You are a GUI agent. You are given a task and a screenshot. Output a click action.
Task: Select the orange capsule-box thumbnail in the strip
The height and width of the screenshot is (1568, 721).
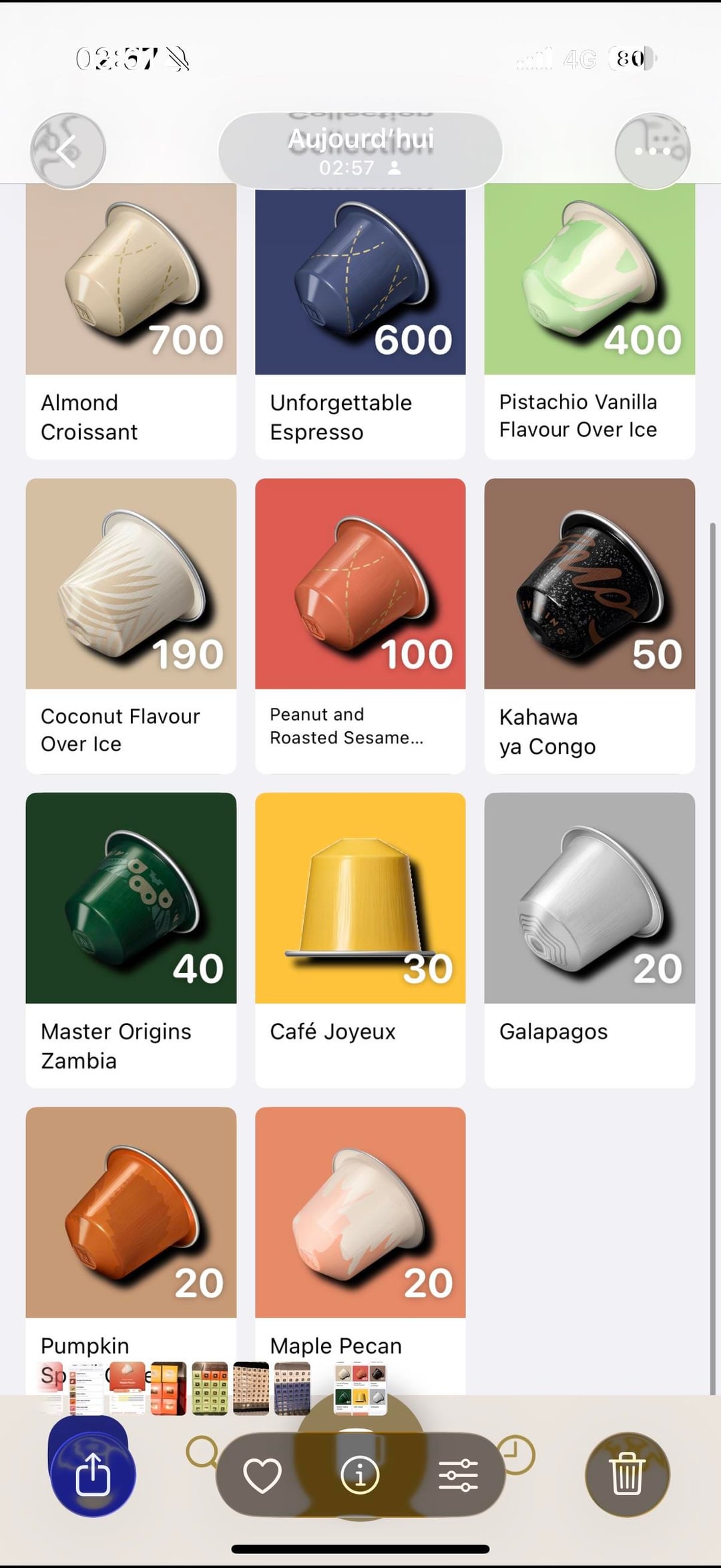(168, 1389)
